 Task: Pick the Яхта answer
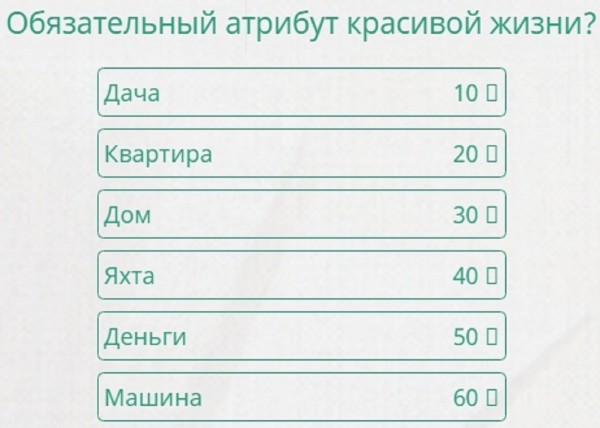click(302, 275)
